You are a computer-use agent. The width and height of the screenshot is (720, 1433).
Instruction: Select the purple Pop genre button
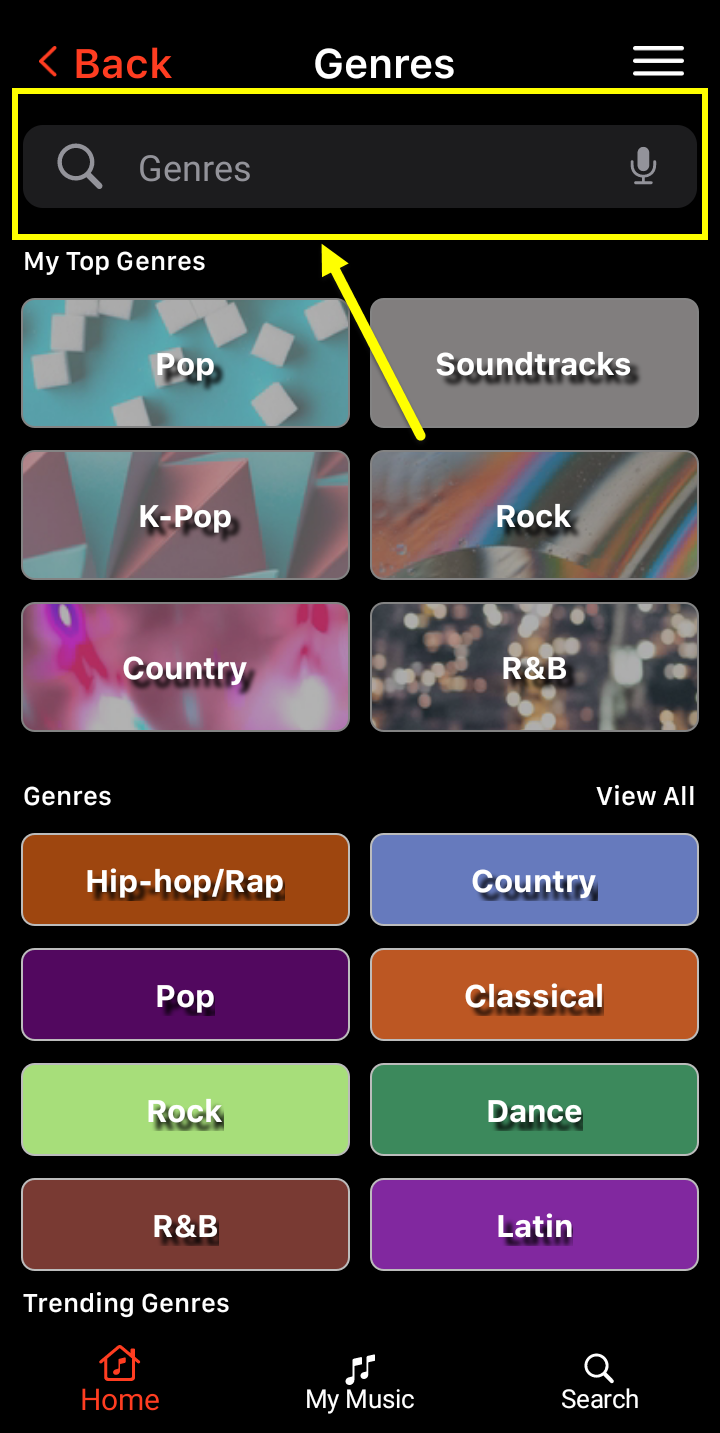pyautogui.click(x=185, y=995)
